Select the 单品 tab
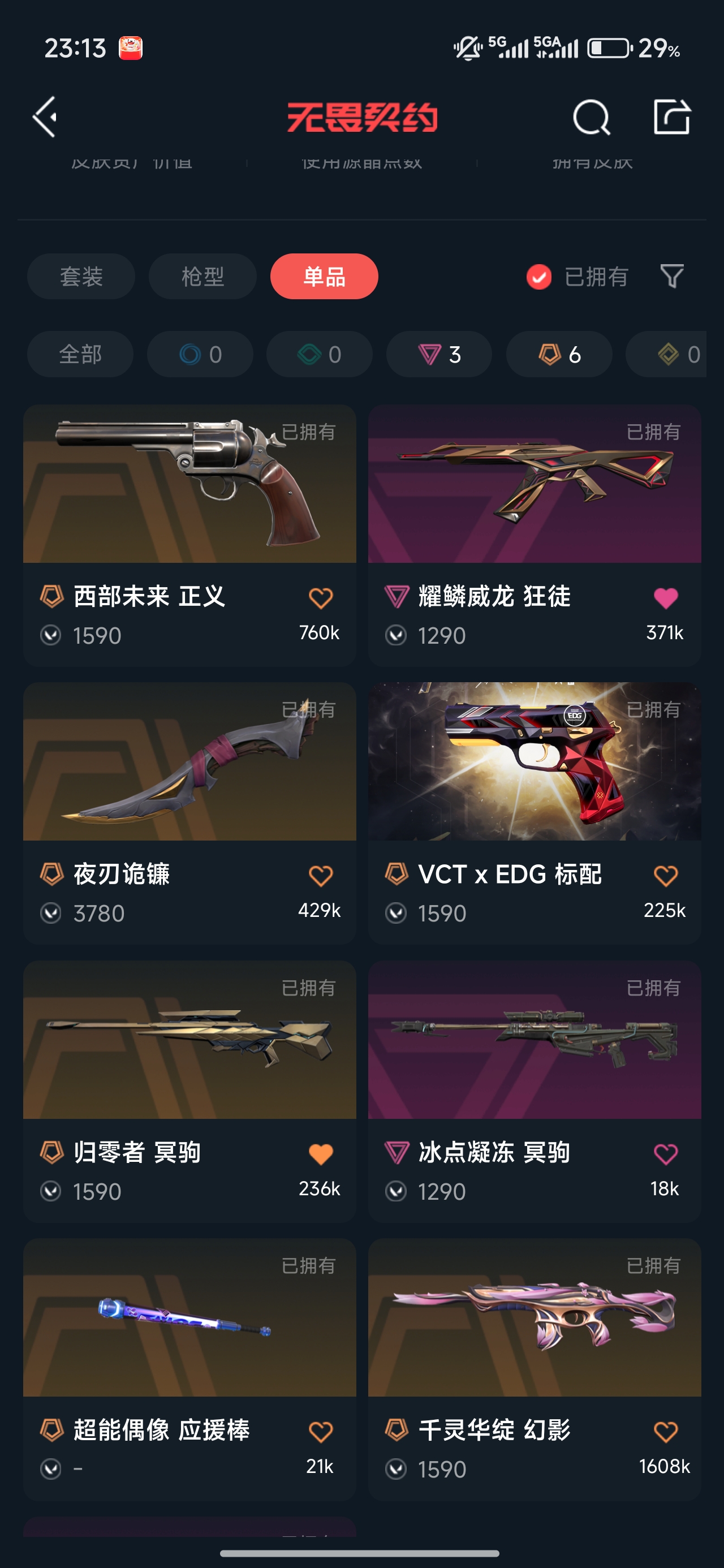724x1568 pixels. pyautogui.click(x=324, y=277)
